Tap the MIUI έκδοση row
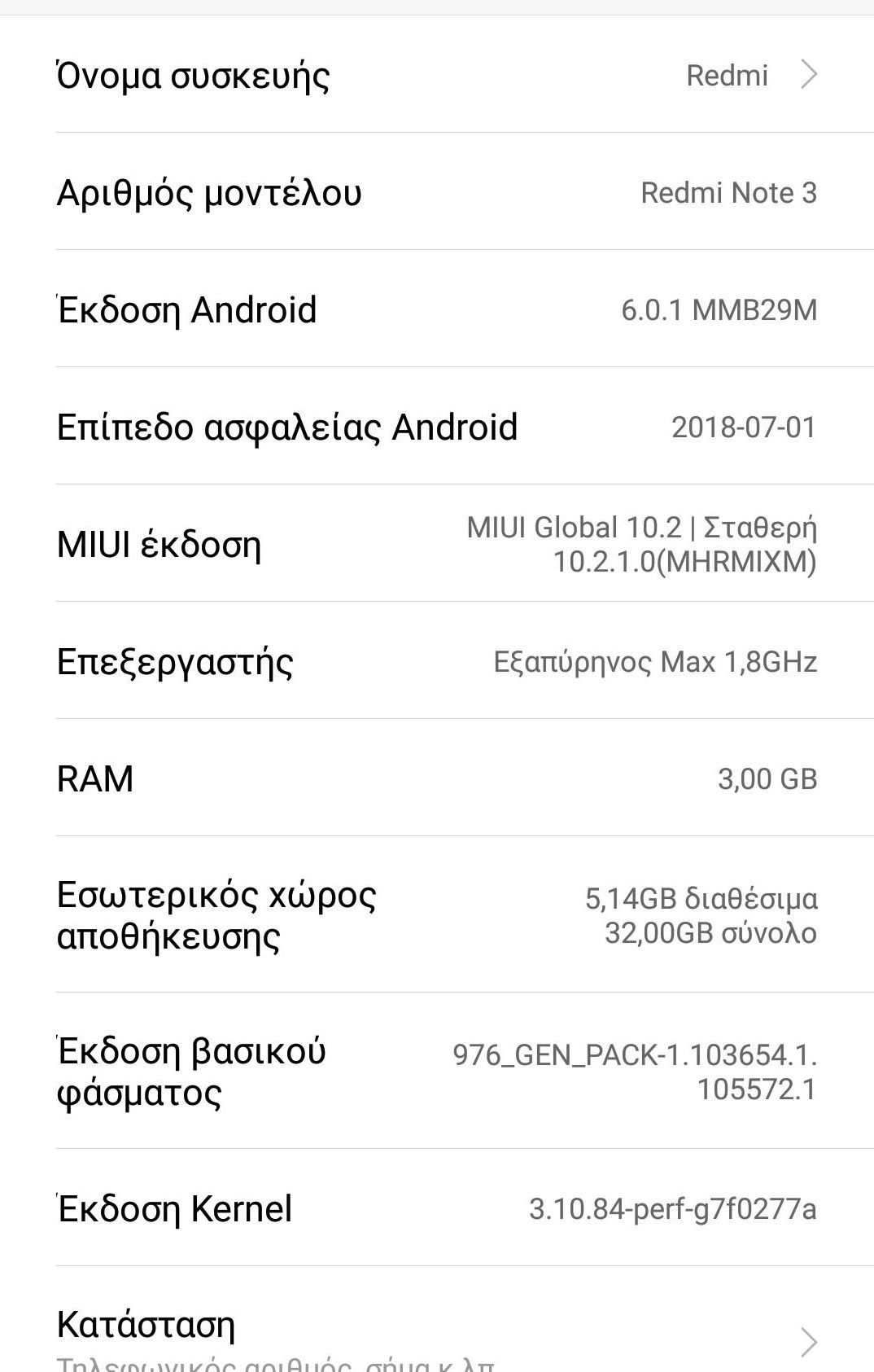 pyautogui.click(x=437, y=544)
